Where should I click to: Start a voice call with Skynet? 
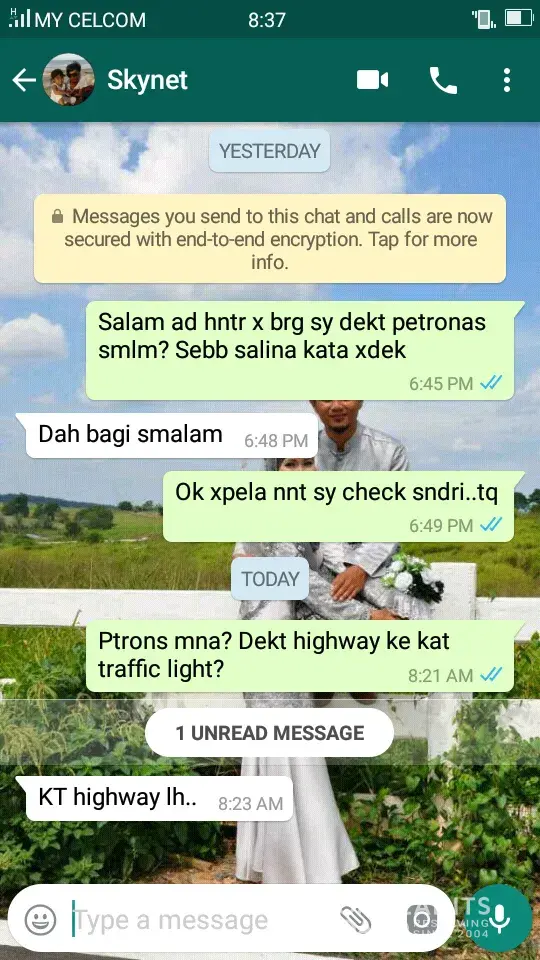coord(443,80)
